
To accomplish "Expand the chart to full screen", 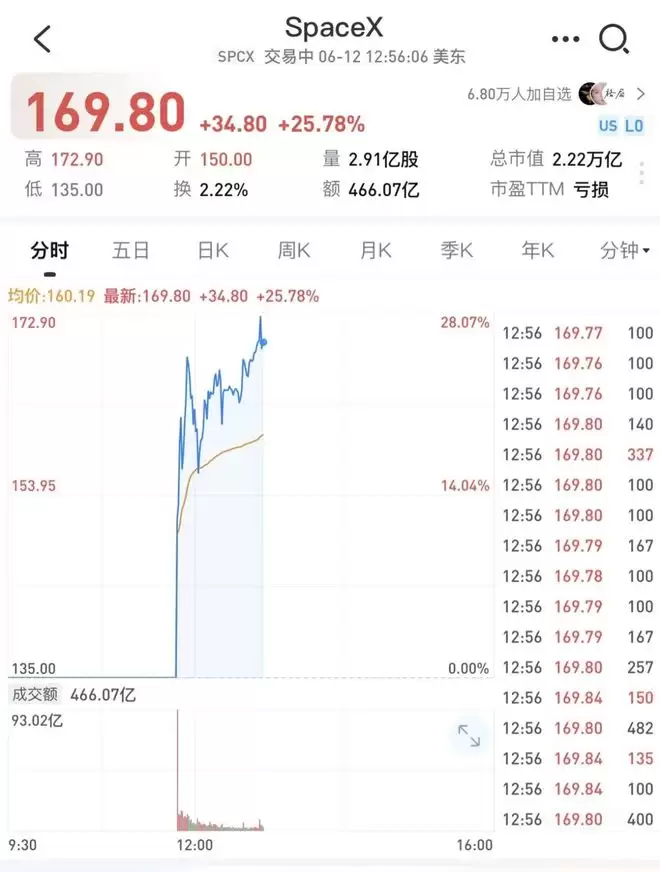I will [x=469, y=736].
